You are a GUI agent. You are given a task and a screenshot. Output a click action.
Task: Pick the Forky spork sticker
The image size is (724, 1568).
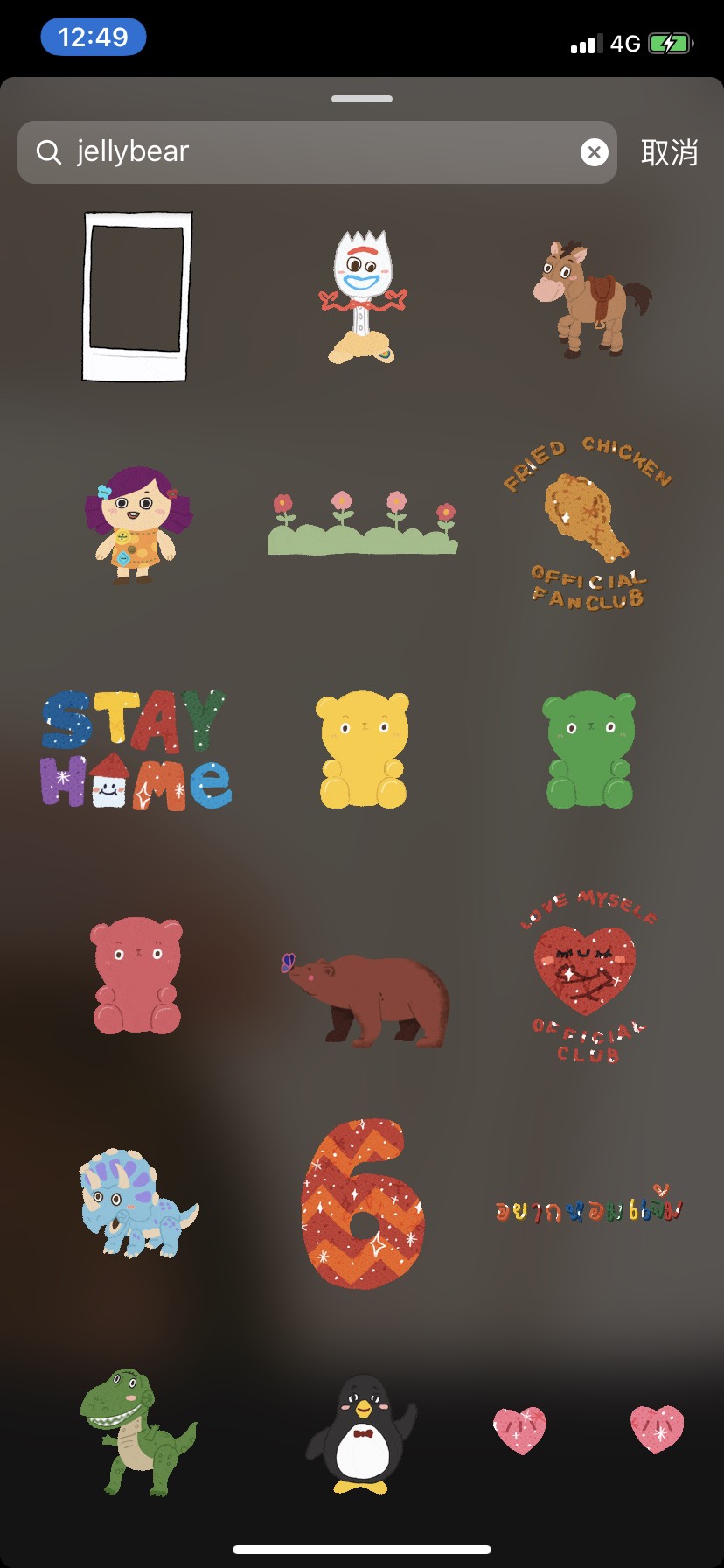point(362,297)
